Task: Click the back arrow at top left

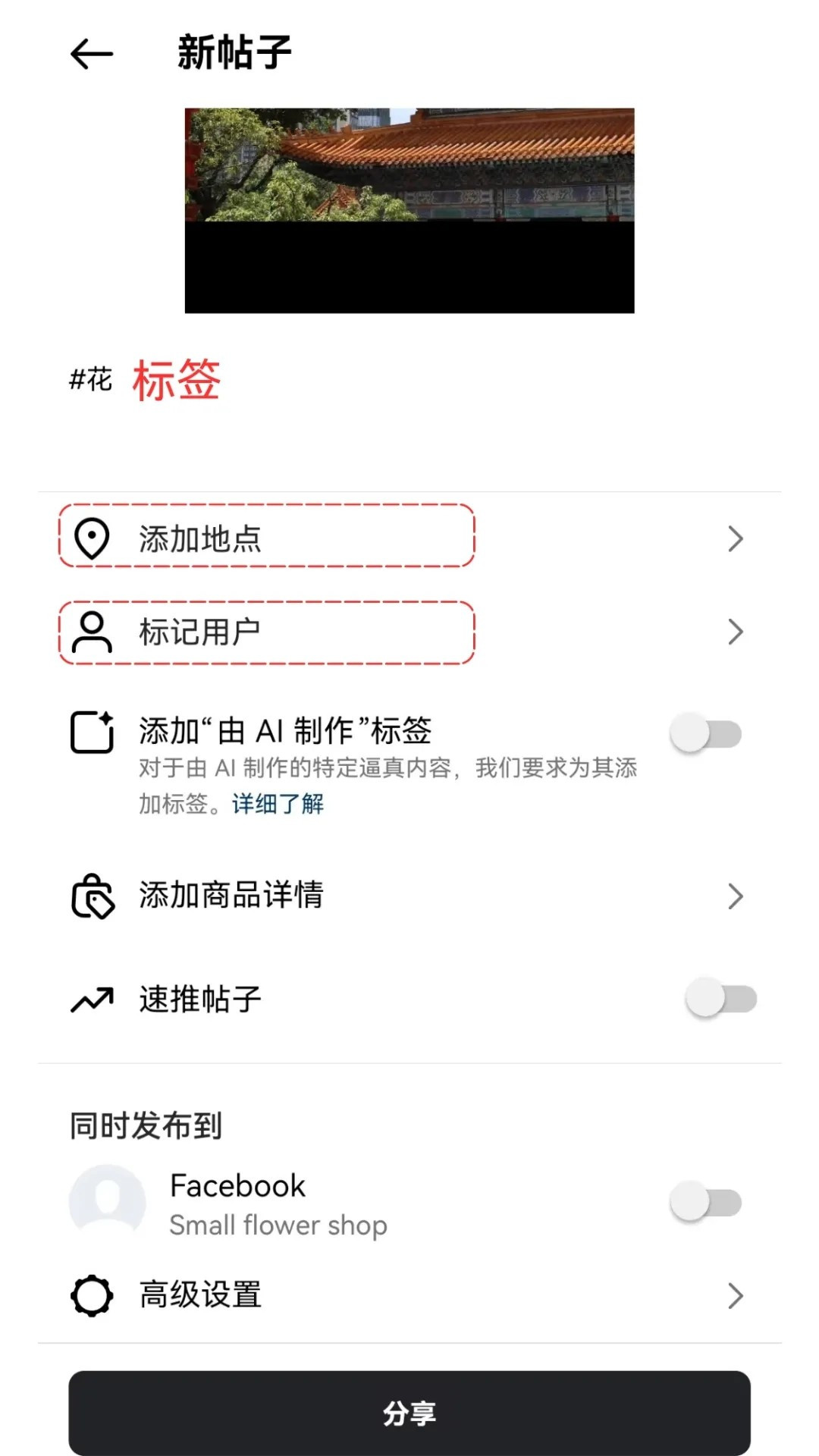Action: (91, 52)
